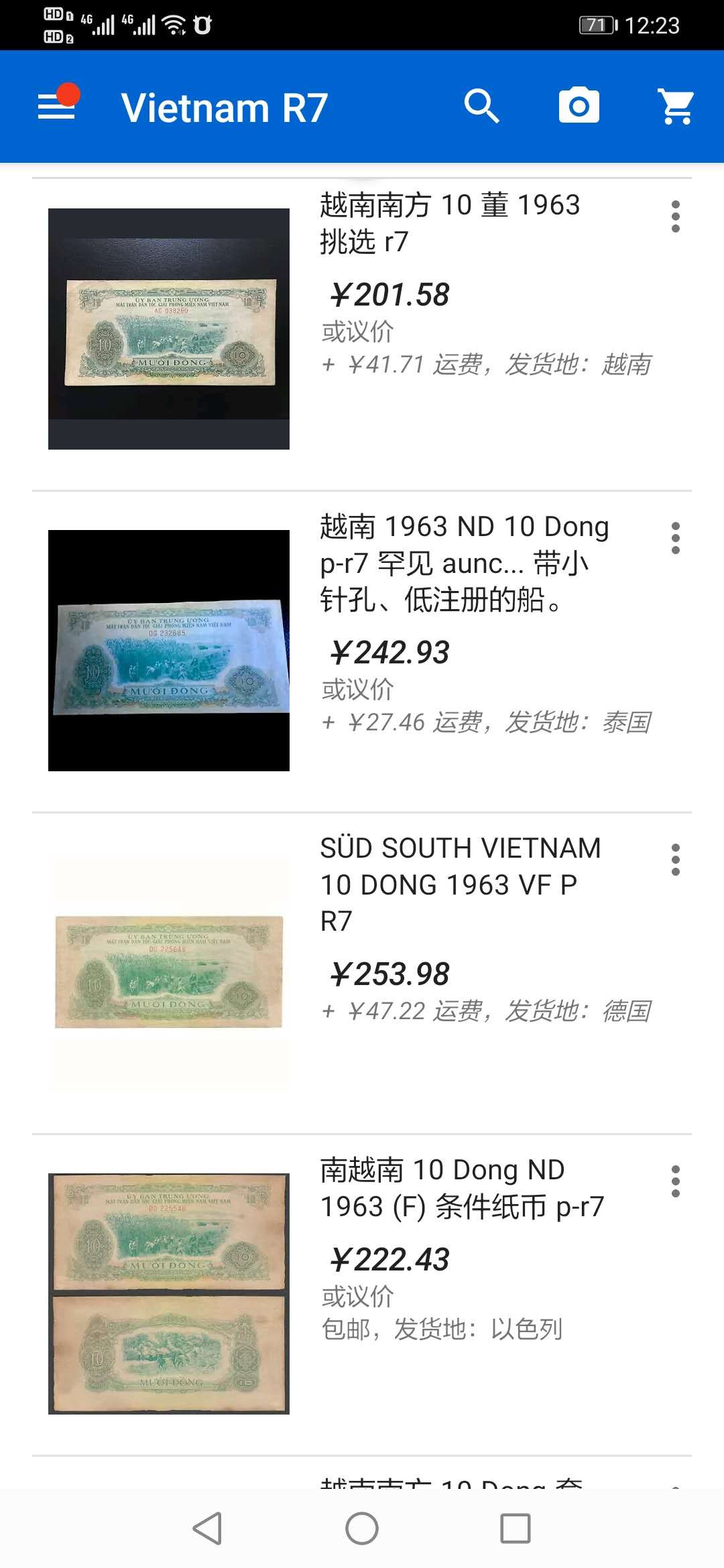Return to the home screen
Screen dimensions: 724x1568
click(362, 1528)
